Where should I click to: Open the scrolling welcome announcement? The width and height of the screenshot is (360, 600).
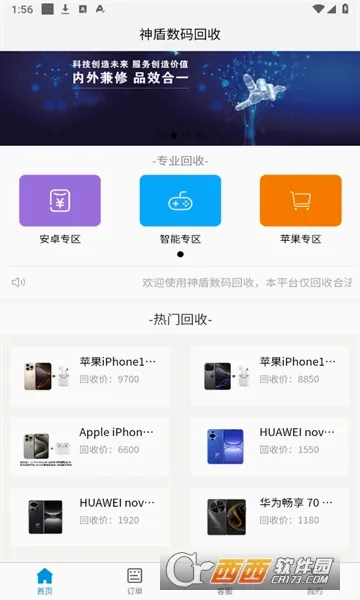tap(180, 283)
